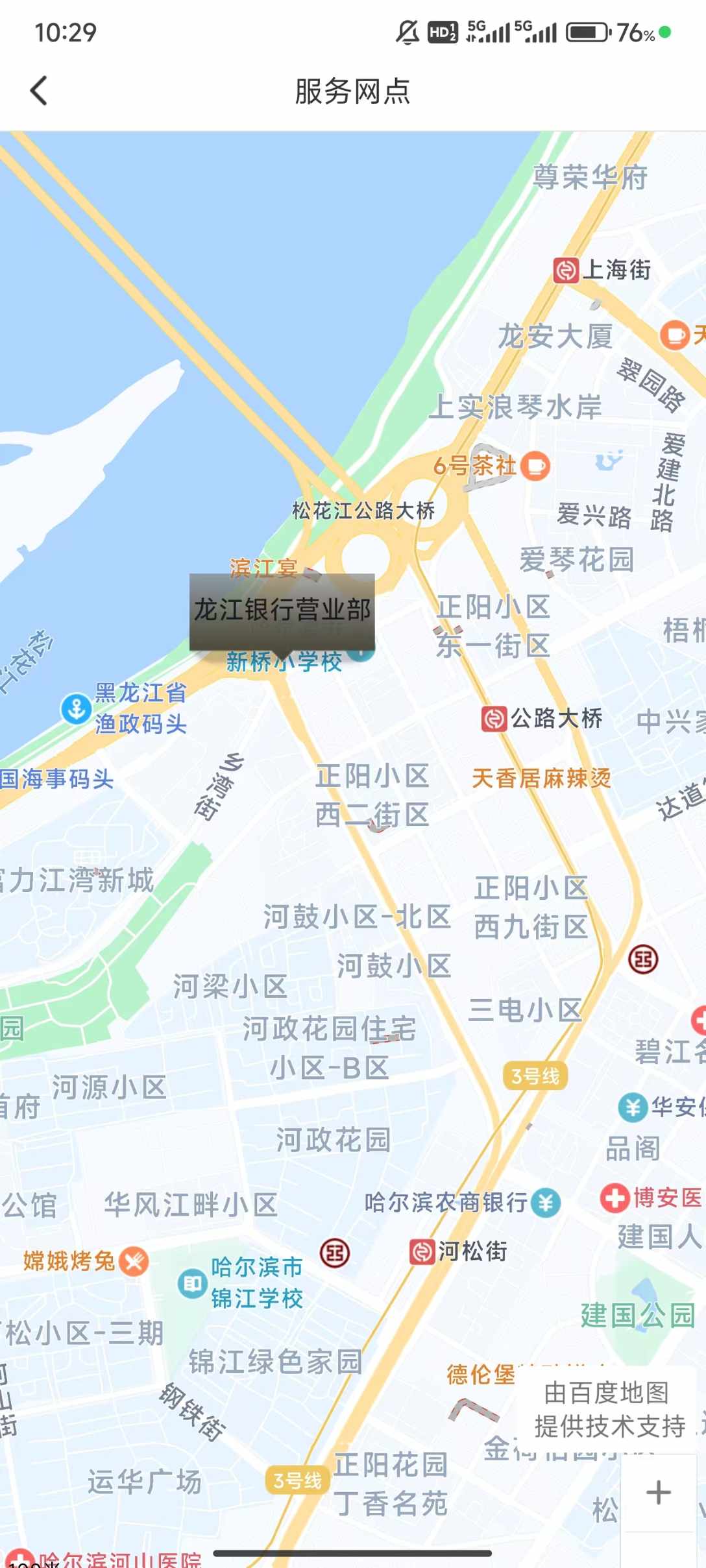The width and height of the screenshot is (706, 1568).
Task: Zoom in the map with plus button
Action: coord(659,1493)
